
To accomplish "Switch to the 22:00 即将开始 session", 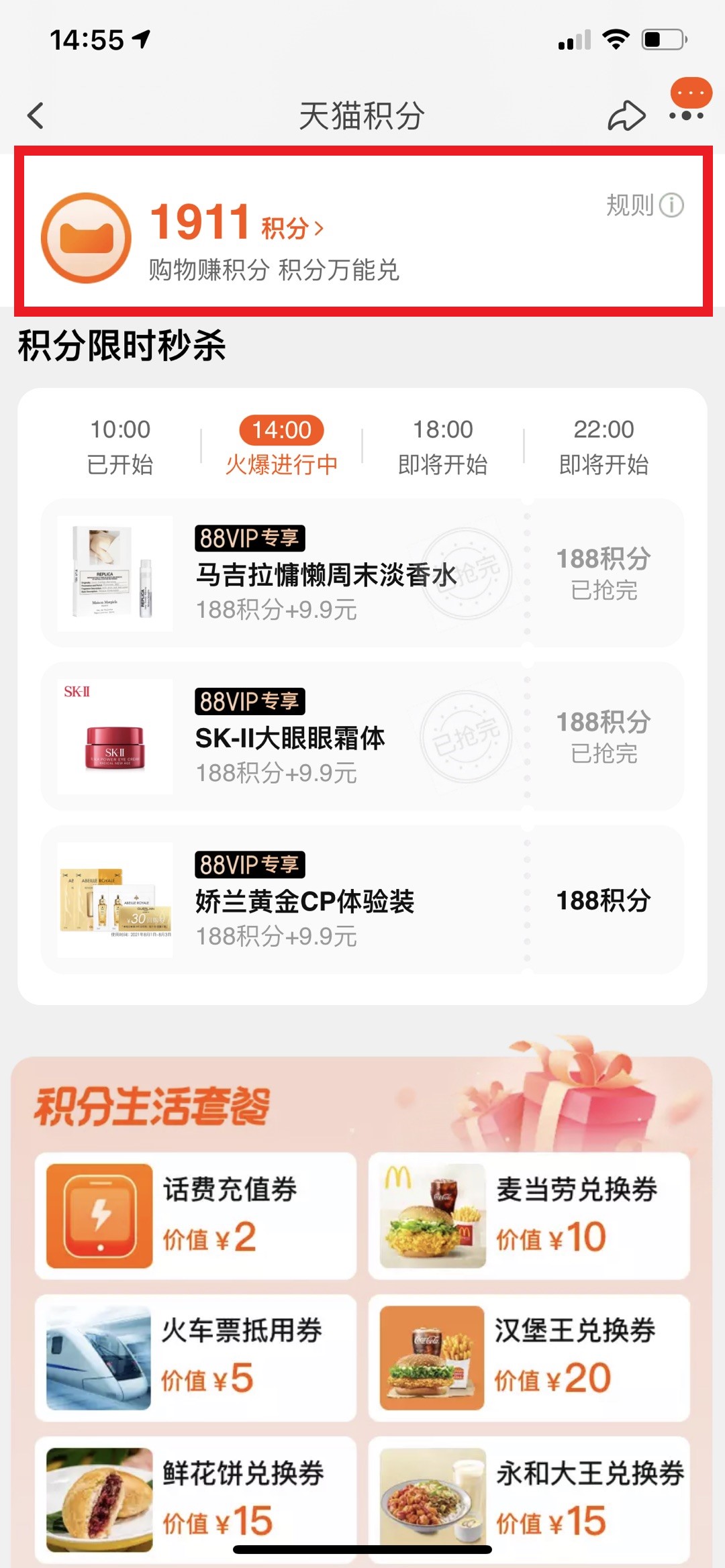I will tap(603, 446).
